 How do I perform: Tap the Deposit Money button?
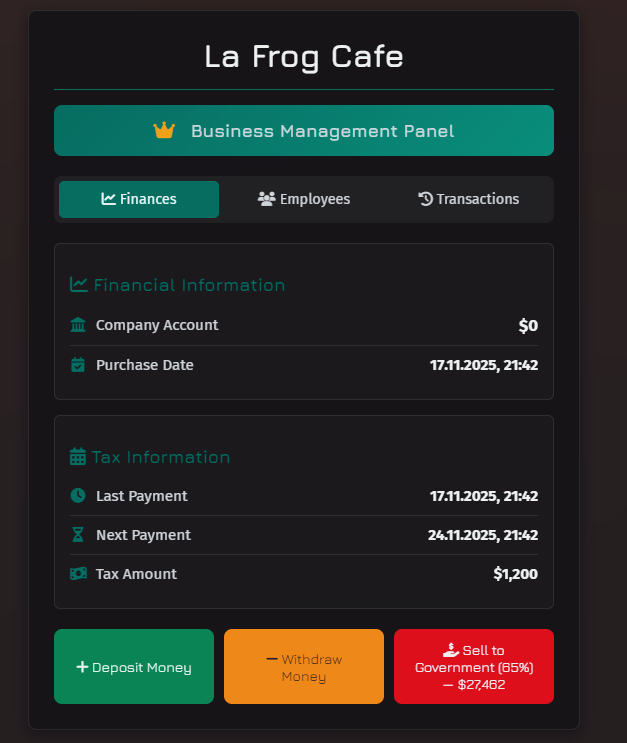pyautogui.click(x=134, y=666)
